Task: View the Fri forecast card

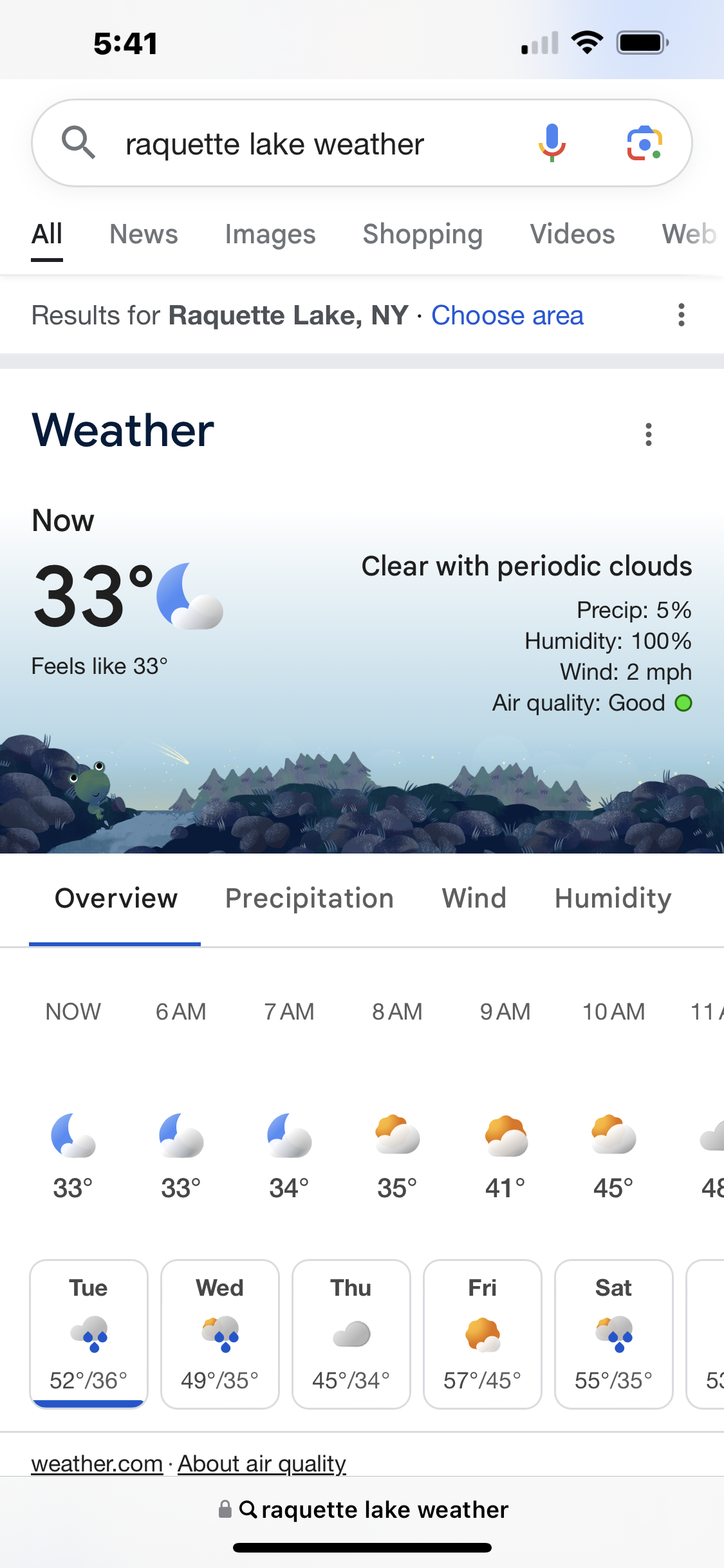Action: pos(483,1334)
